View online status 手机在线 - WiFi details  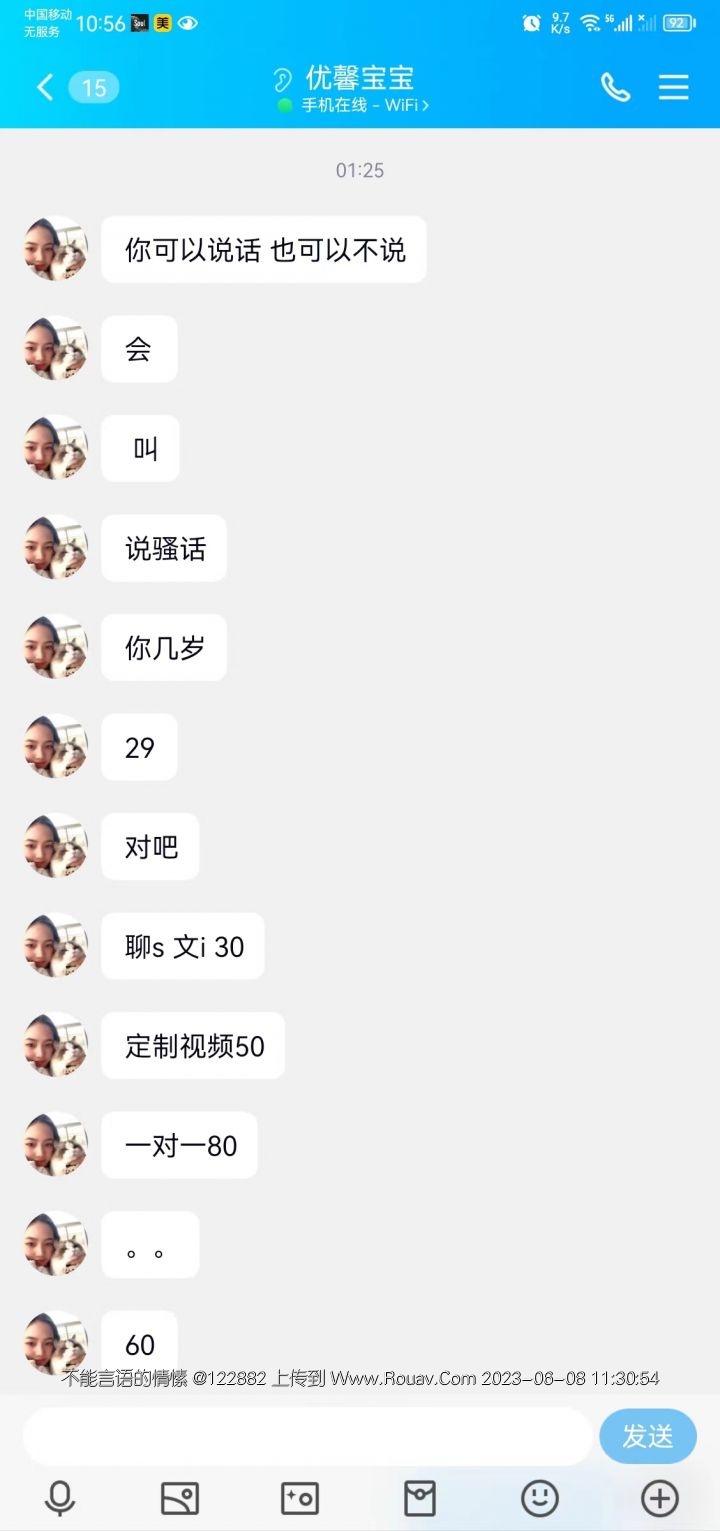[355, 106]
